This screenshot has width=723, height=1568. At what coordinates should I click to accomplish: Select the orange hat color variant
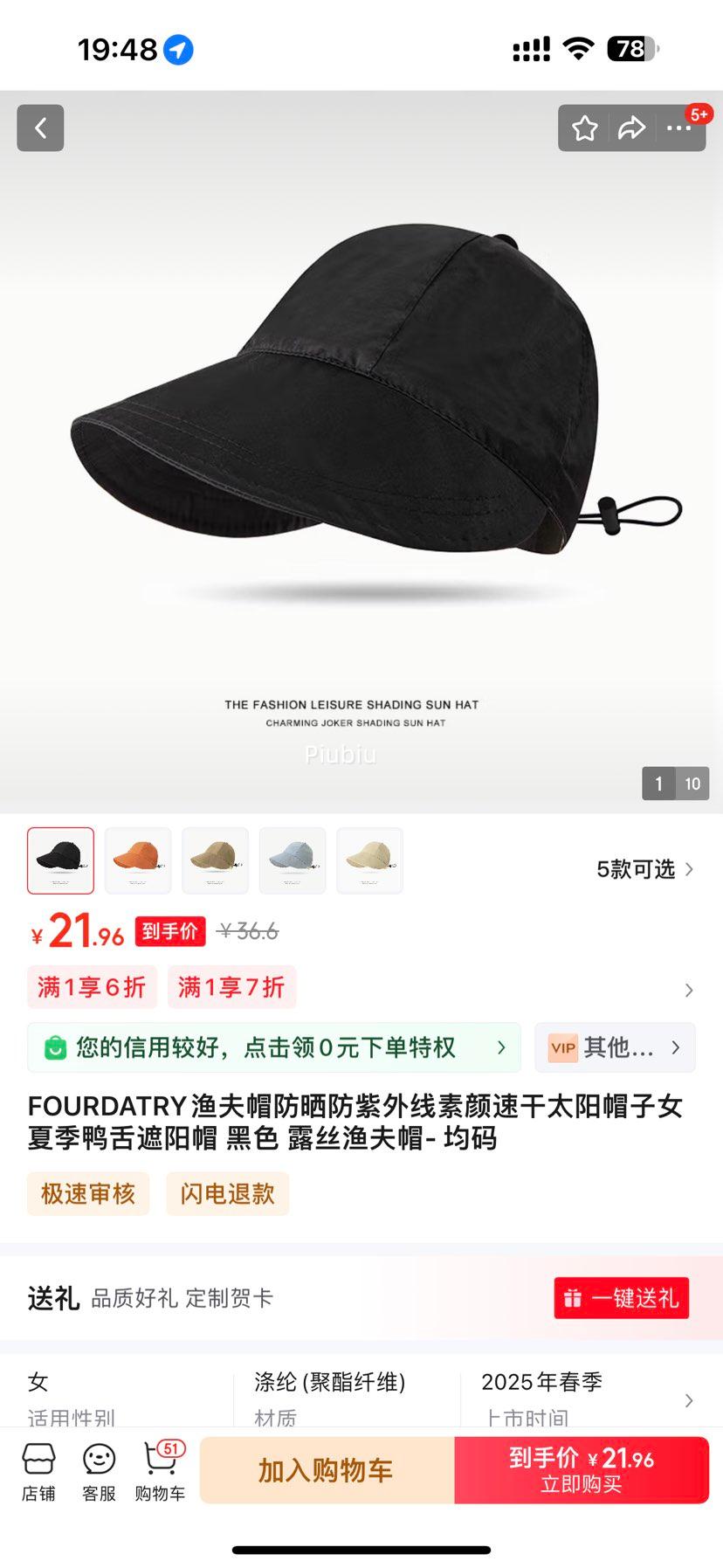click(138, 860)
